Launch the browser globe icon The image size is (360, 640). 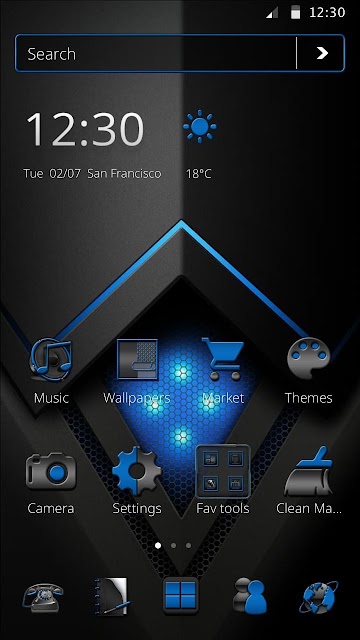(318, 598)
